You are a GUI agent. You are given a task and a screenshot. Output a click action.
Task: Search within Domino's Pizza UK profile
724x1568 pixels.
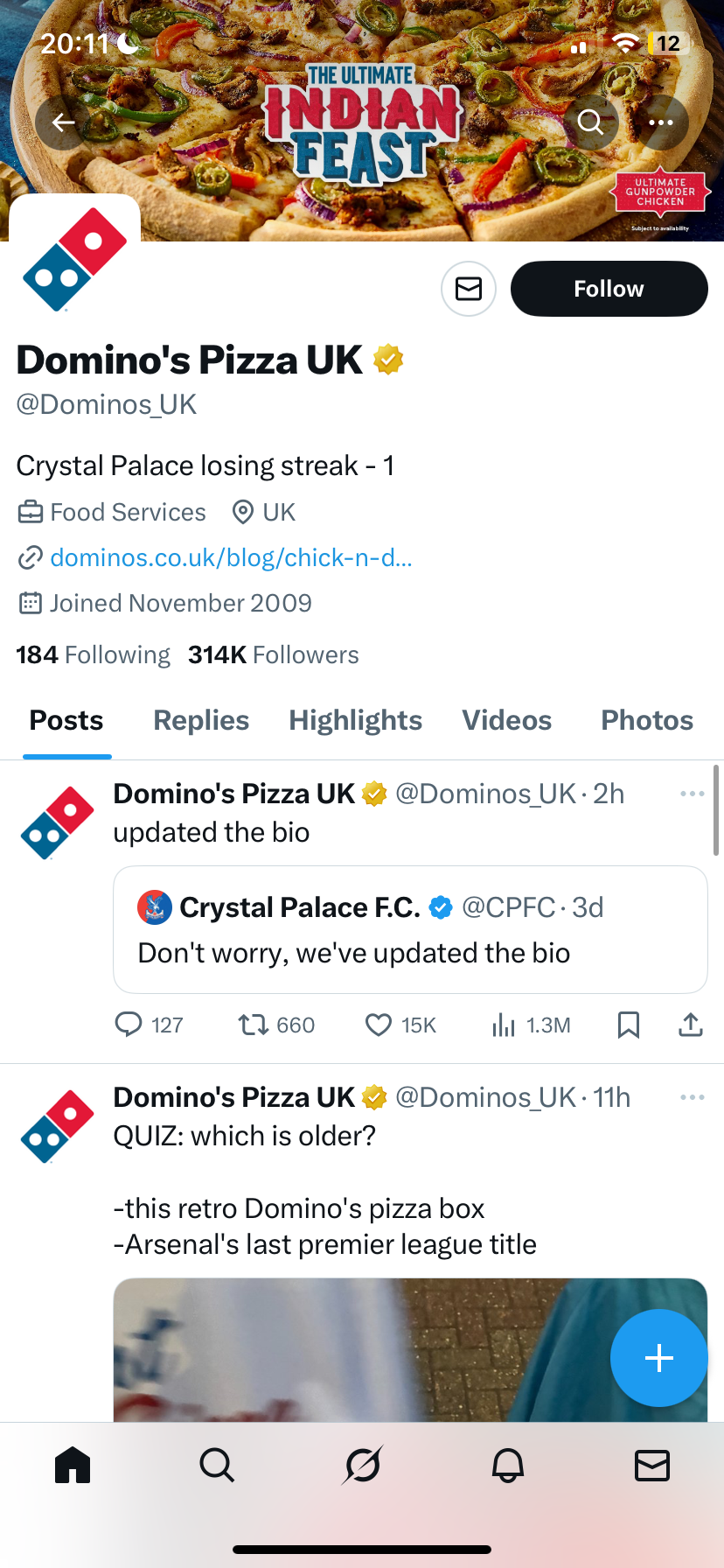591,122
